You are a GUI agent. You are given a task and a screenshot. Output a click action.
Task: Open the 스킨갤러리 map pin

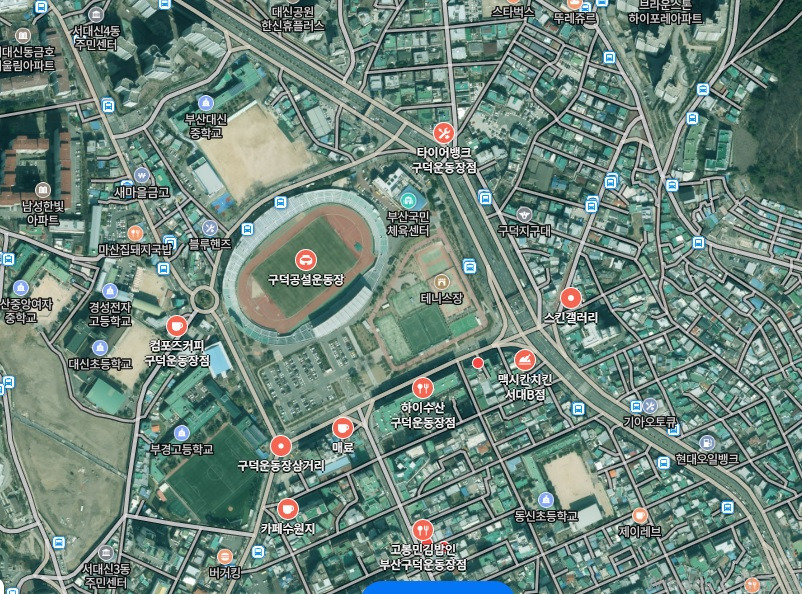(x=571, y=298)
